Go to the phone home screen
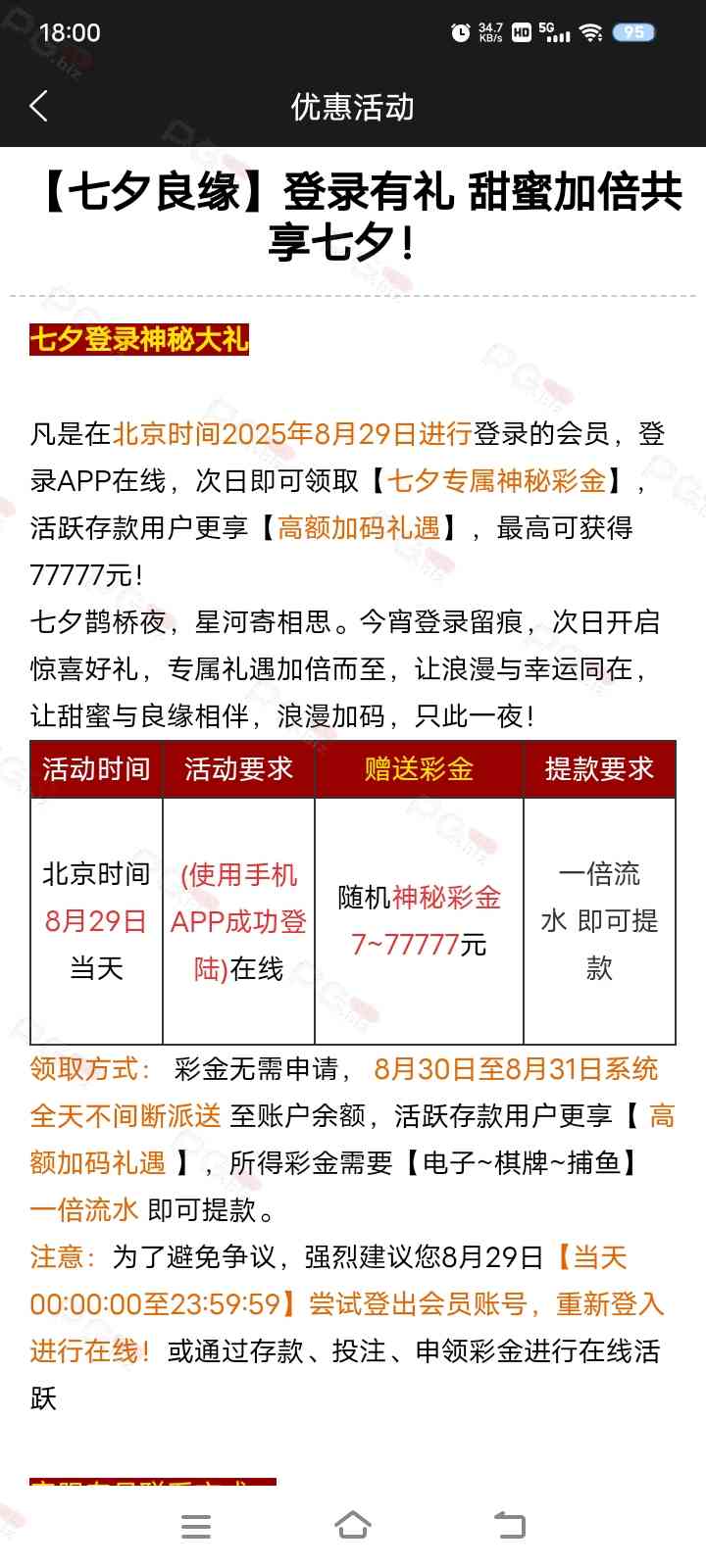 click(x=353, y=1526)
